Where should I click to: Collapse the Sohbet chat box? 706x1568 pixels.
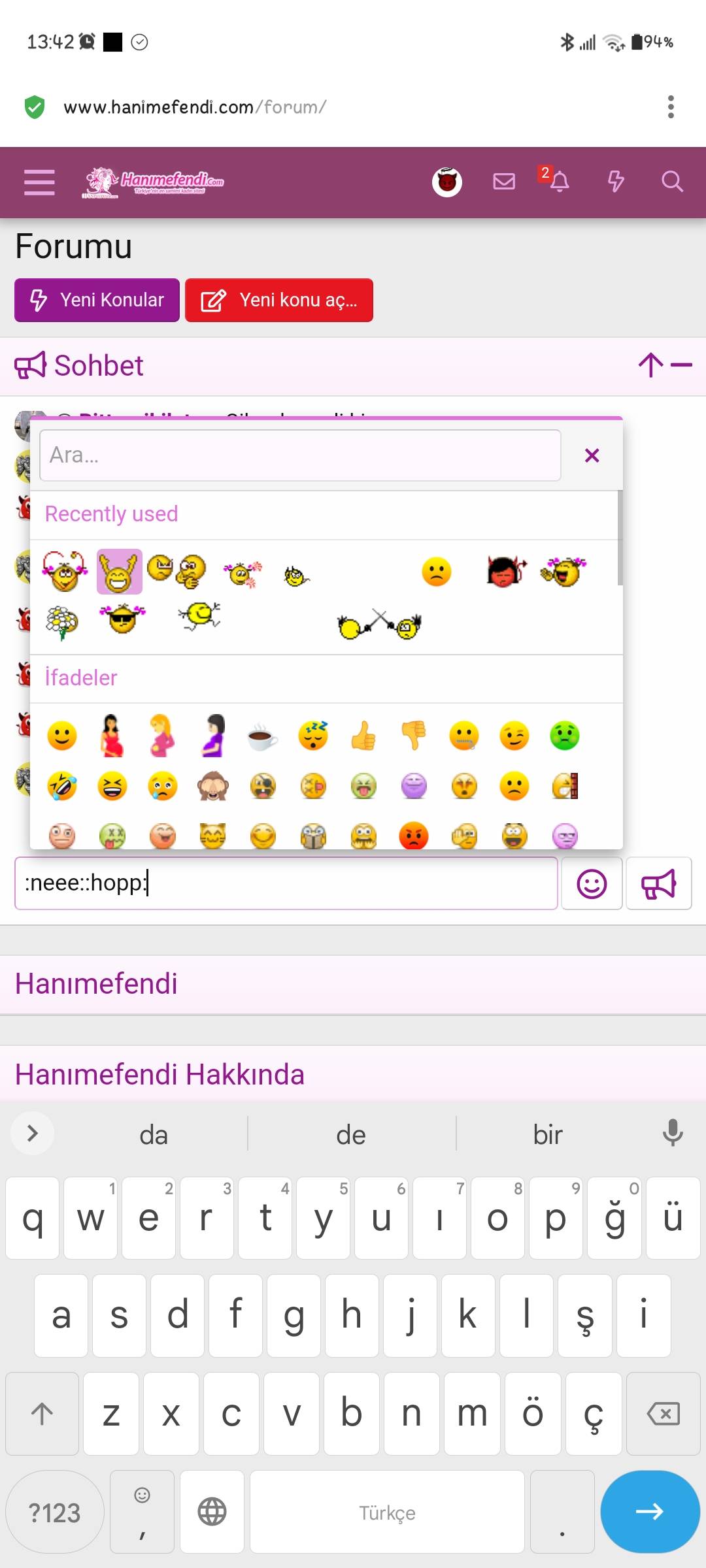(681, 365)
